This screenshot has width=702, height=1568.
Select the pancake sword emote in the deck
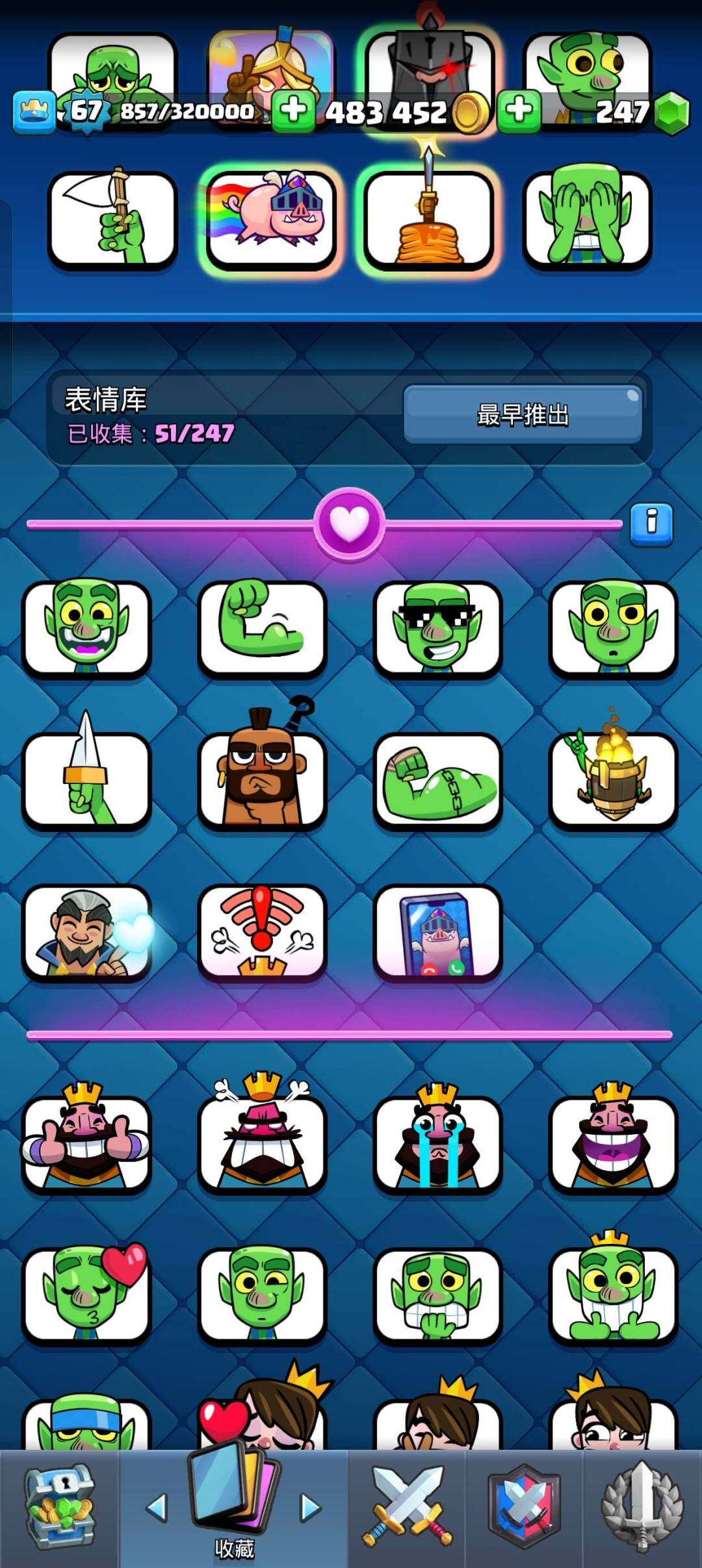tap(428, 220)
